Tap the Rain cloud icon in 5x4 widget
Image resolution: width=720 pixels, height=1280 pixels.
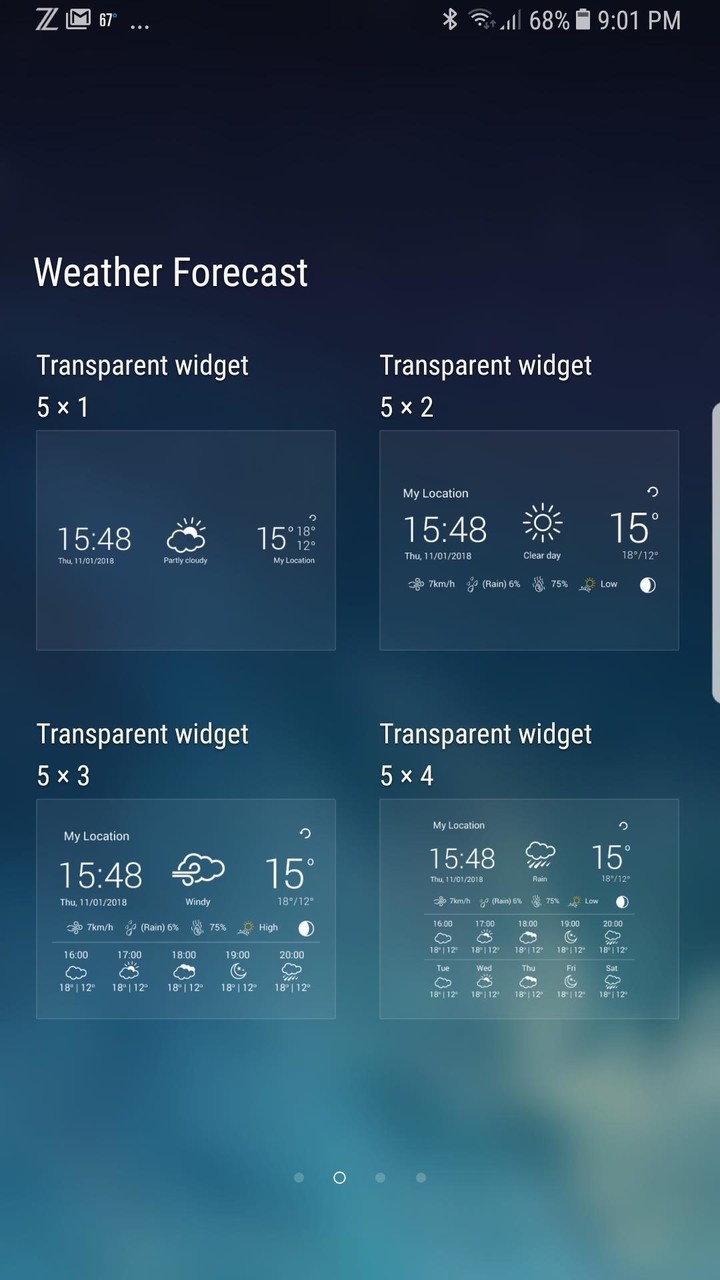click(540, 851)
